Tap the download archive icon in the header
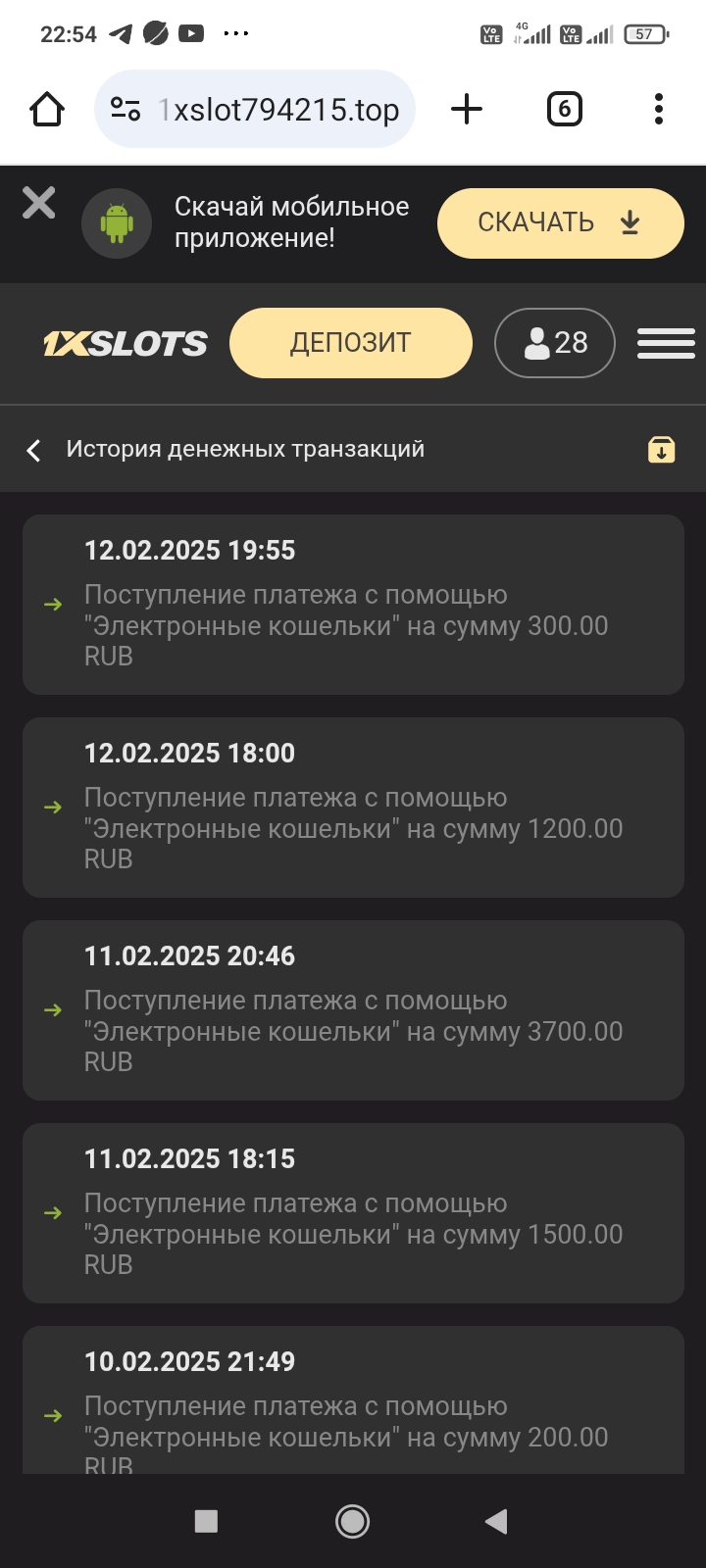Viewport: 706px width, 1568px height. point(662,450)
